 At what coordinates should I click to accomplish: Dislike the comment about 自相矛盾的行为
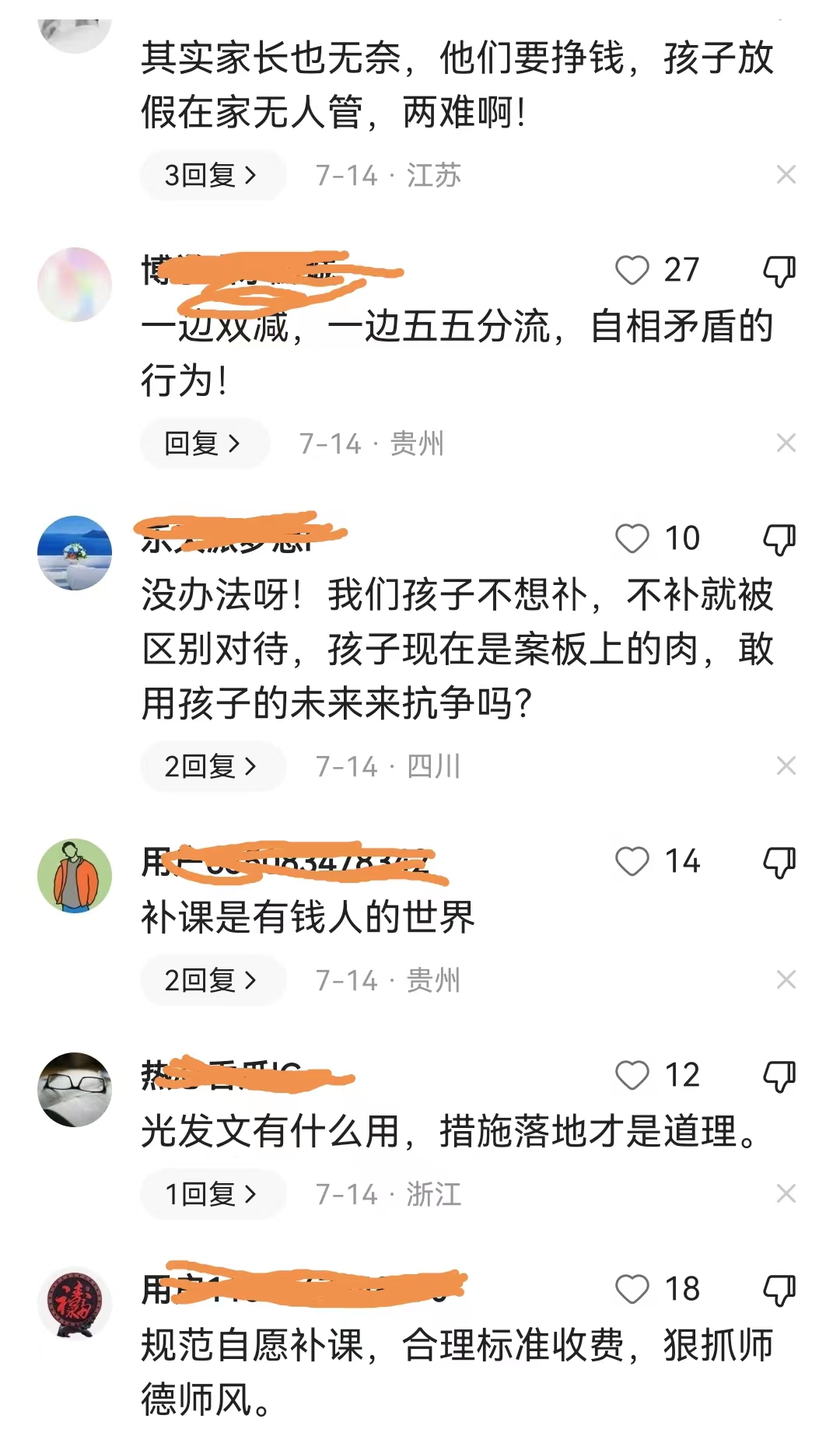click(779, 271)
